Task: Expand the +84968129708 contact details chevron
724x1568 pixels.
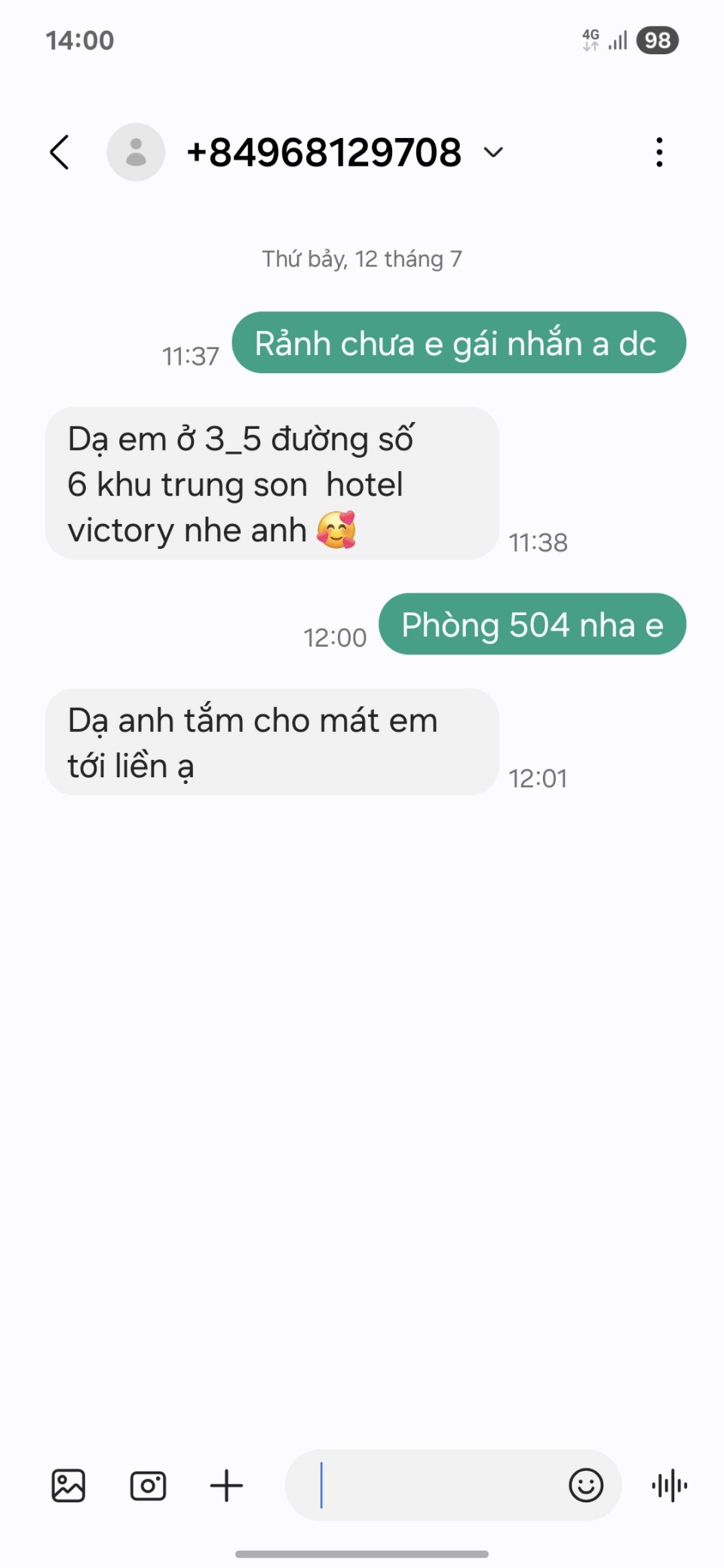Action: coord(493,152)
